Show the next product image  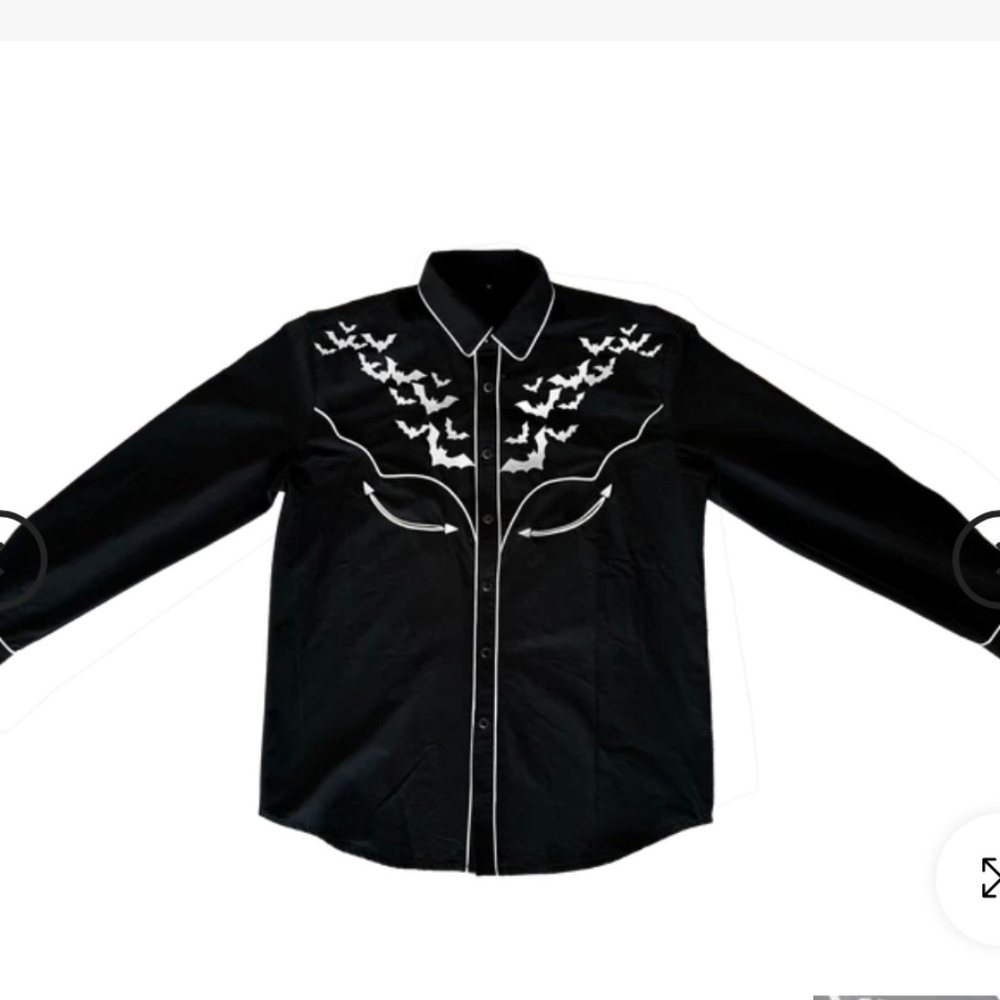(x=985, y=559)
